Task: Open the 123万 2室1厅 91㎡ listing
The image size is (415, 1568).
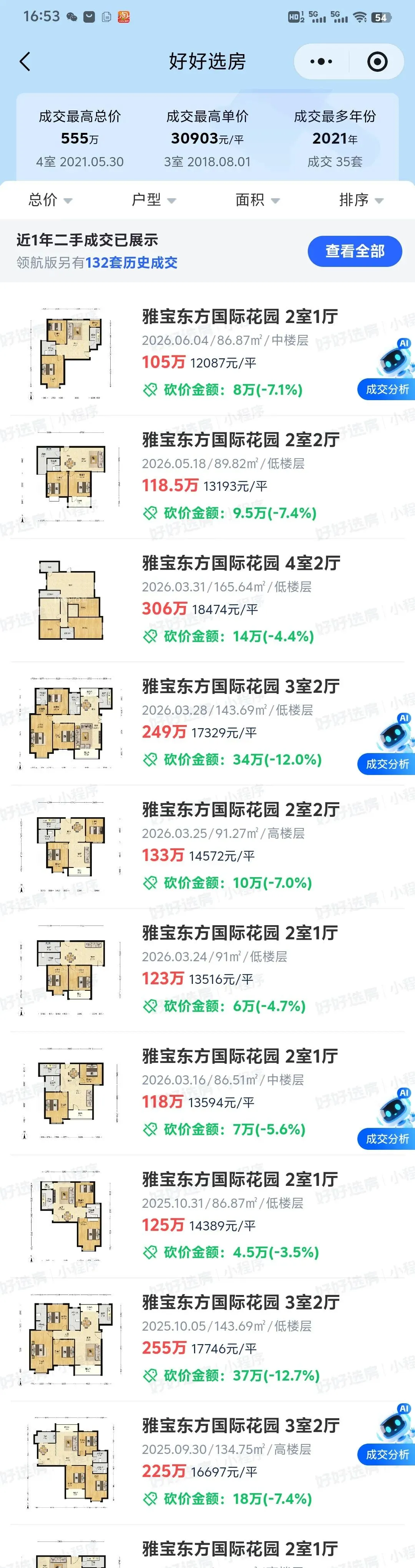Action: pos(207,970)
